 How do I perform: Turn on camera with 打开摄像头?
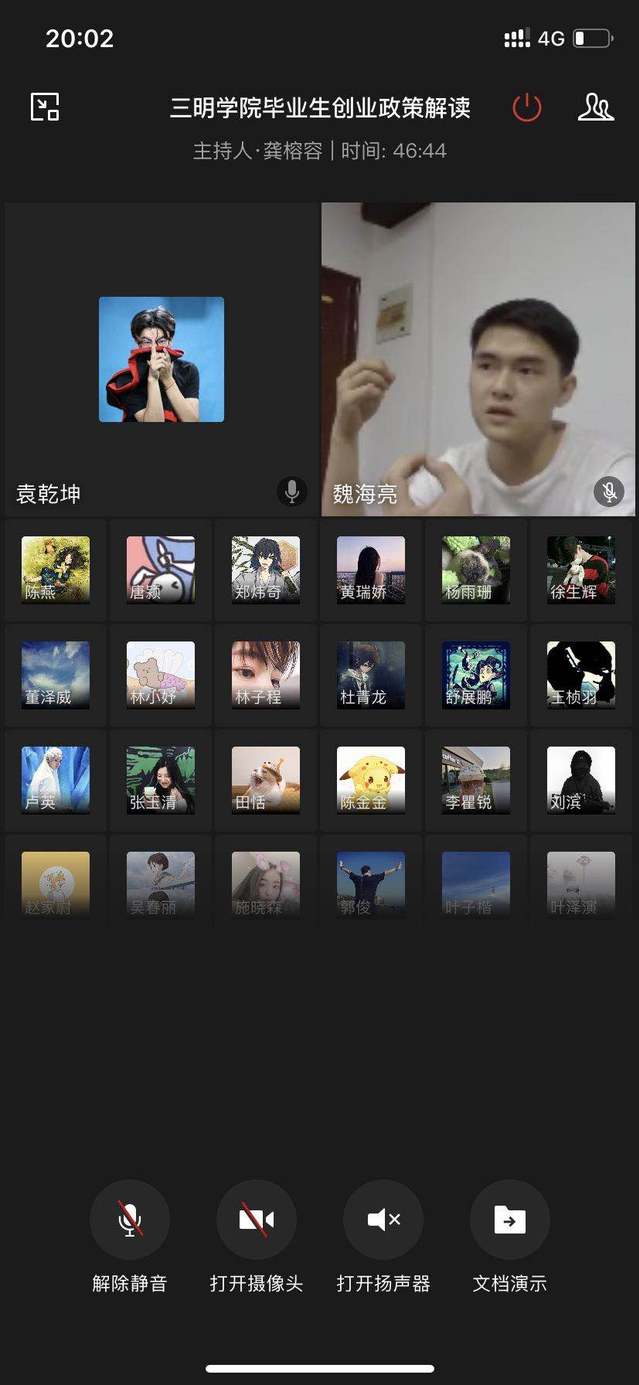256,1219
